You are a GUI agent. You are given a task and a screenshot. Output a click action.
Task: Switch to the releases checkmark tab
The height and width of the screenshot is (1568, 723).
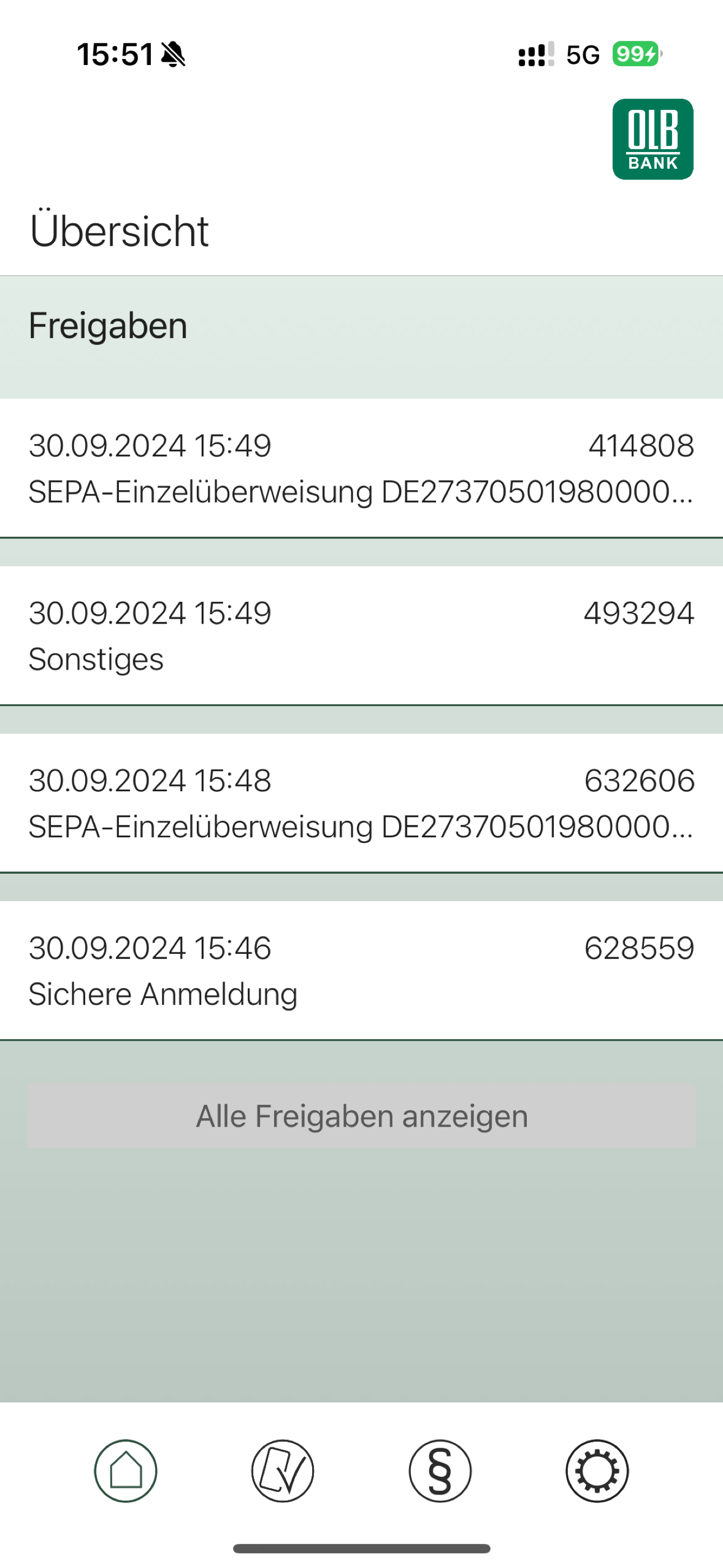coord(282,1470)
